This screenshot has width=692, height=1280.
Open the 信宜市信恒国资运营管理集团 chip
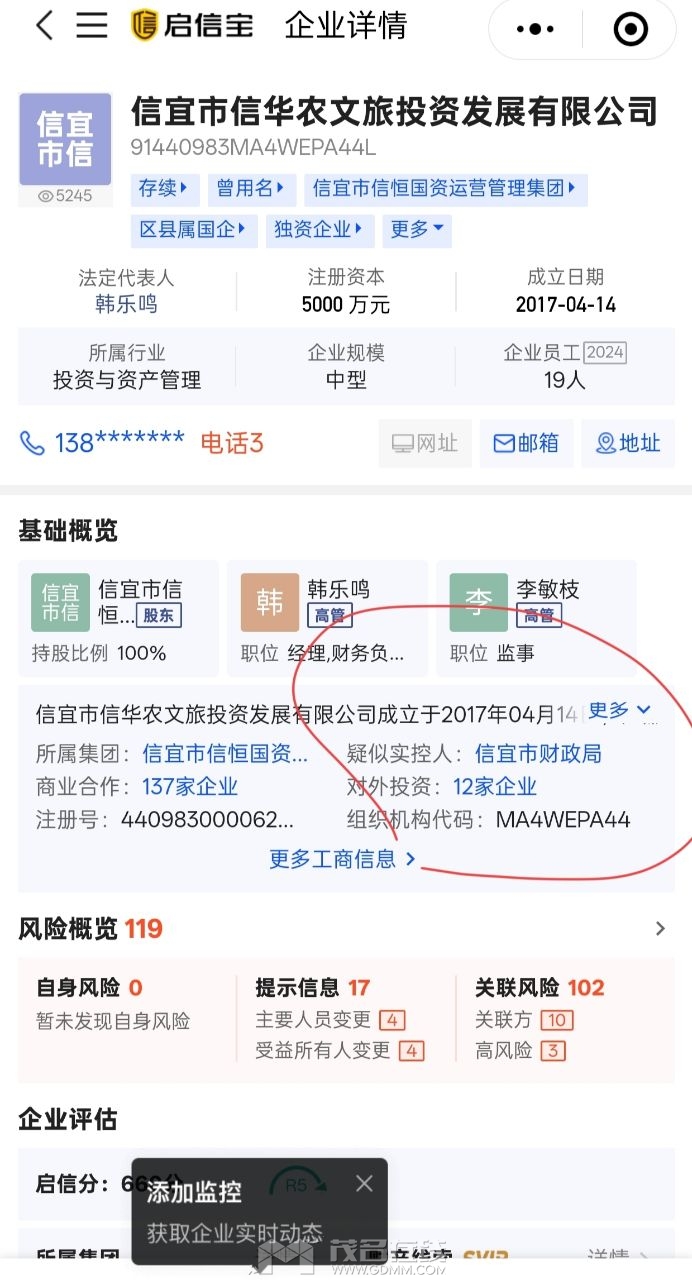(444, 188)
